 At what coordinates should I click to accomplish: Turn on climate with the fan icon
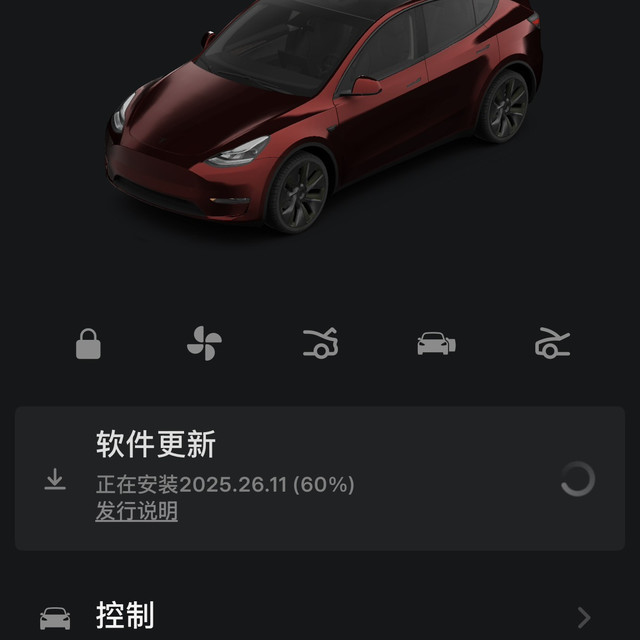(204, 344)
